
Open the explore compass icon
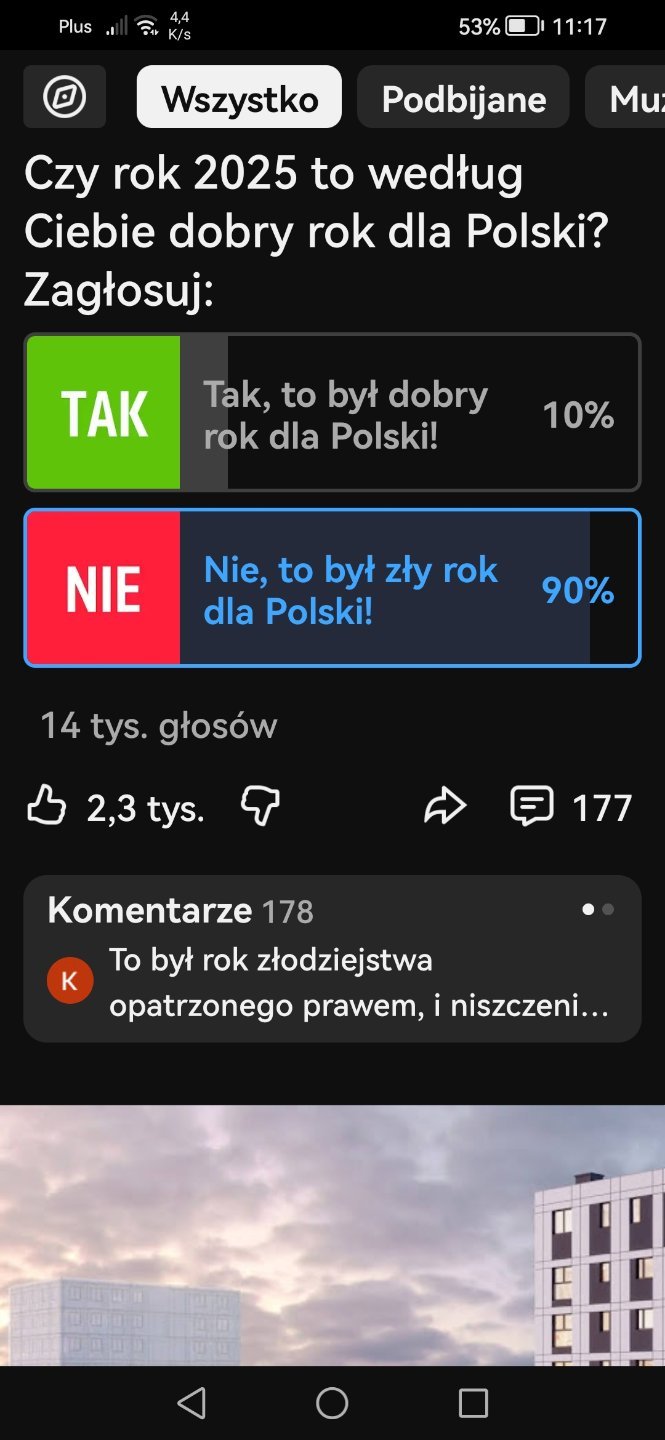pyautogui.click(x=64, y=97)
